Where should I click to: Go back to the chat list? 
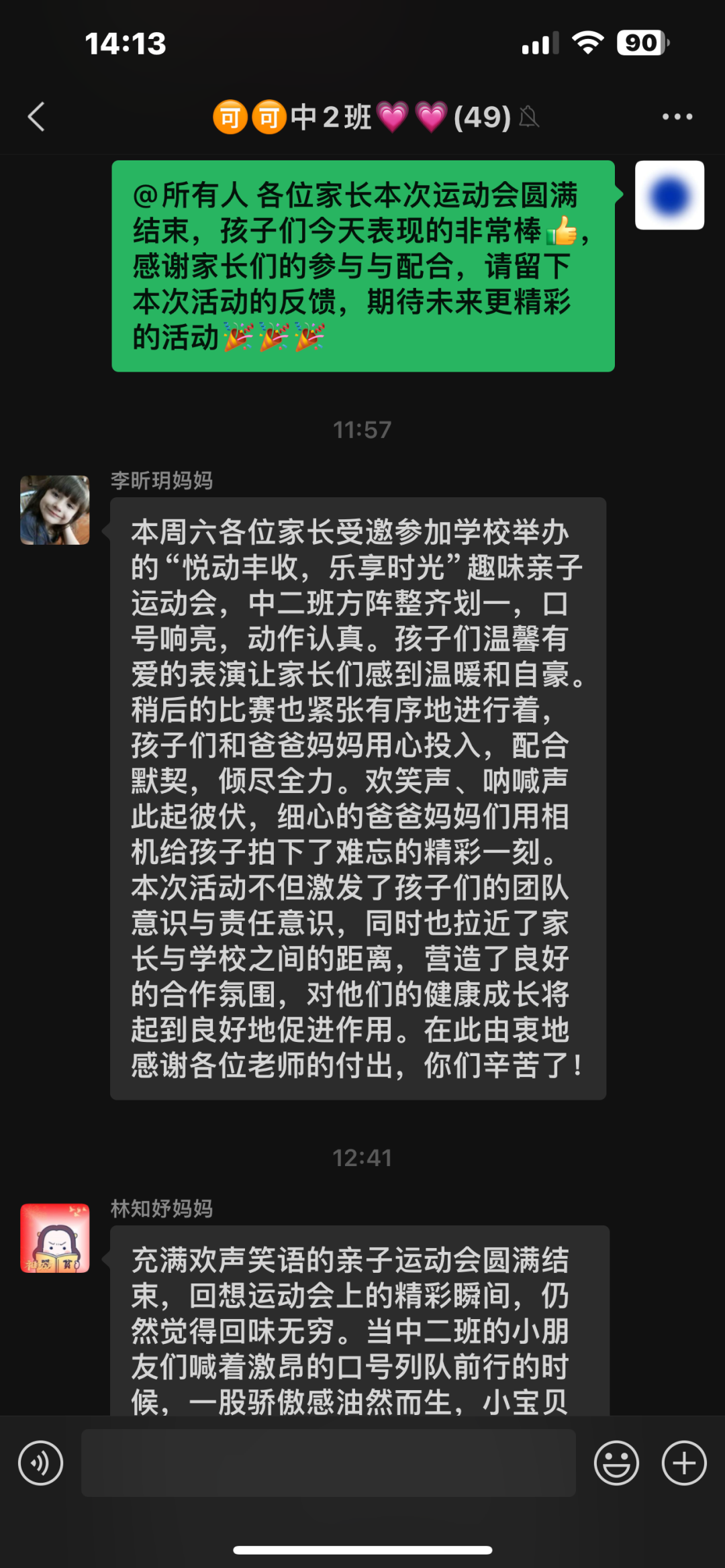click(x=36, y=117)
